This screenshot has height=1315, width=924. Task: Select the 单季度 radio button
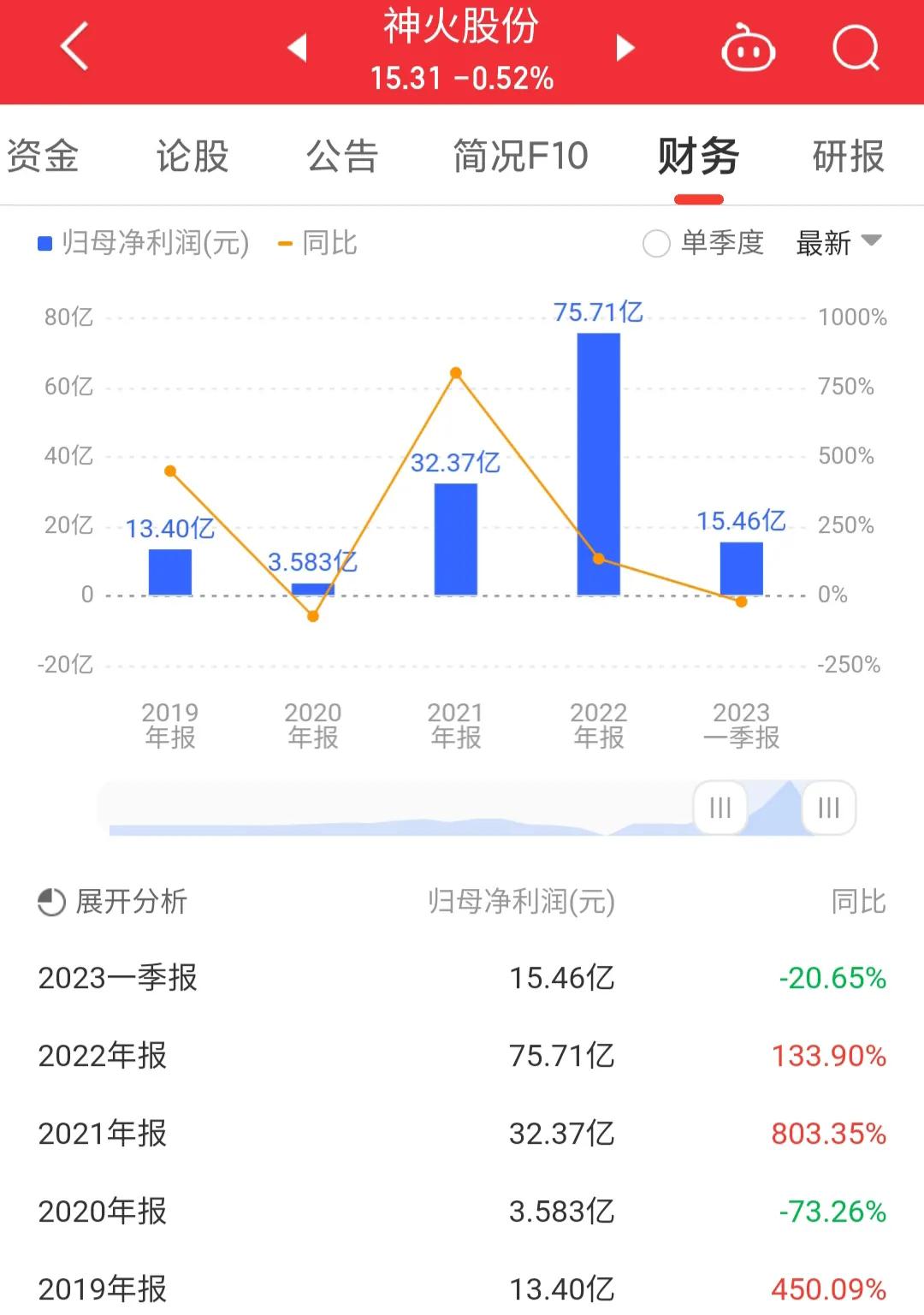click(x=655, y=245)
